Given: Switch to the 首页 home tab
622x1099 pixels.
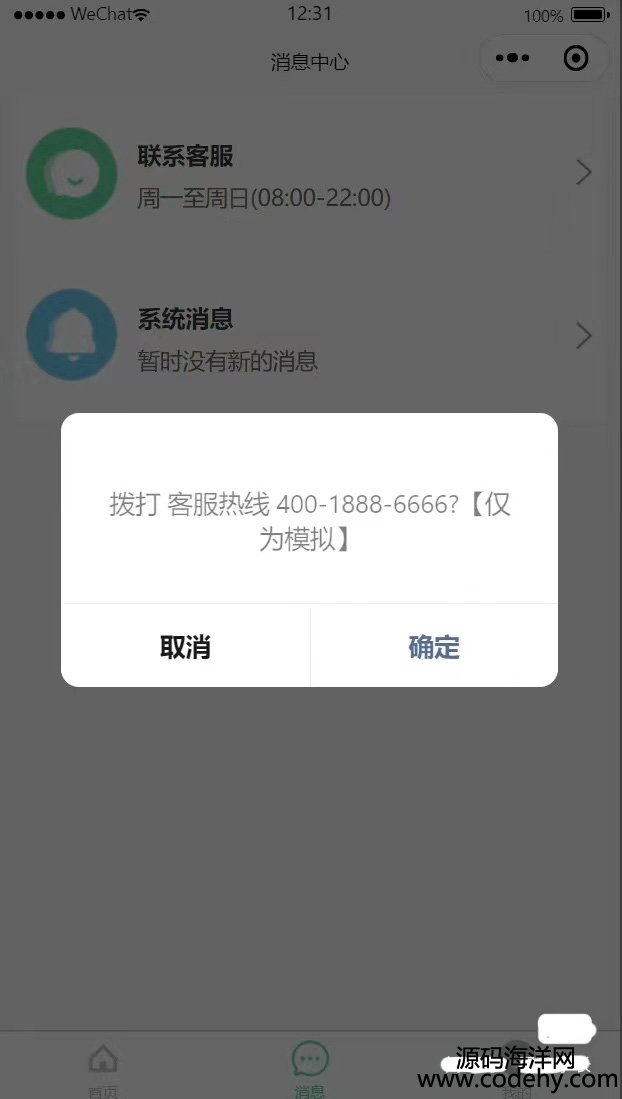Looking at the screenshot, I should (x=103, y=1068).
